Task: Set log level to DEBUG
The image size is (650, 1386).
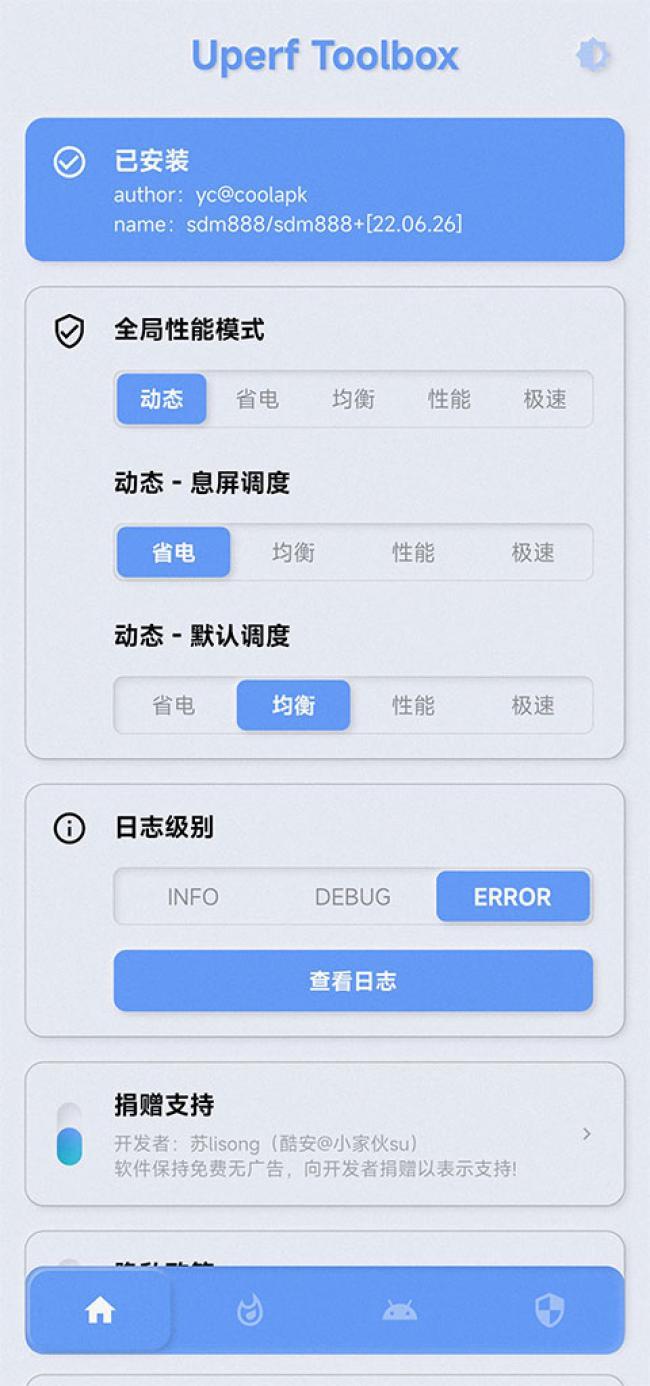Action: click(x=353, y=897)
